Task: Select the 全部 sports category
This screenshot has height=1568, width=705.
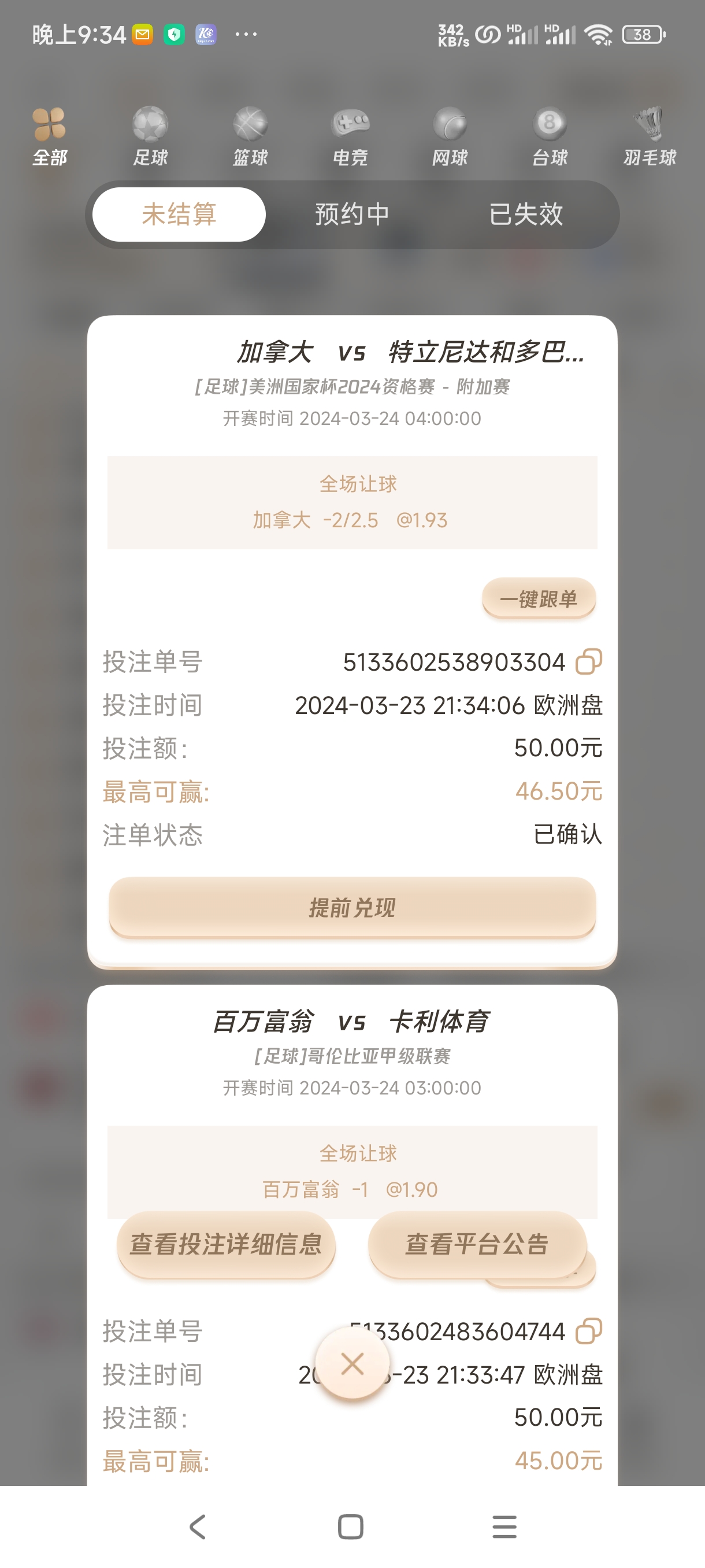Action: (49, 137)
